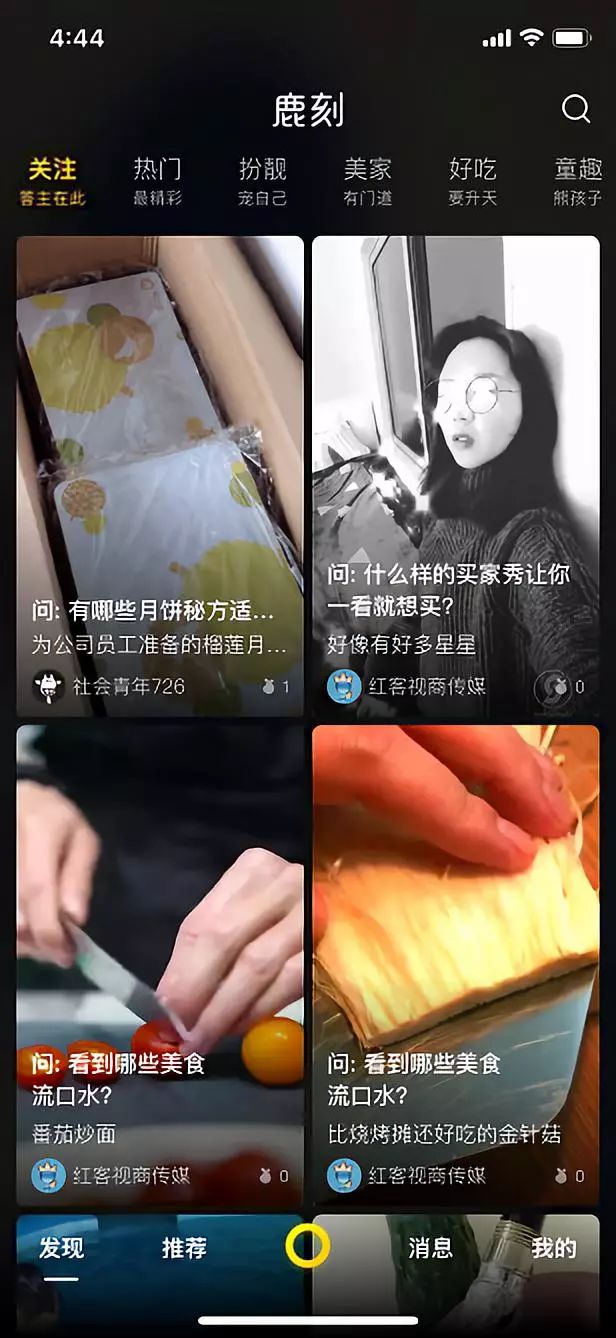
Task: Open the 买家秀 question video card
Action: [456, 450]
